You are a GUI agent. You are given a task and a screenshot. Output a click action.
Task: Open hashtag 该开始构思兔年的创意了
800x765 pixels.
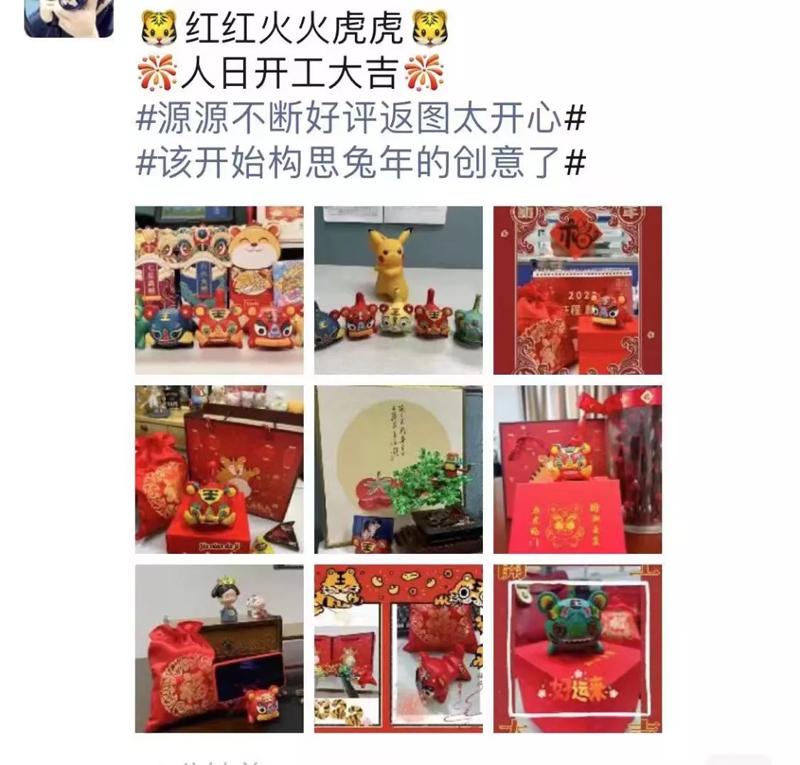(x=360, y=161)
